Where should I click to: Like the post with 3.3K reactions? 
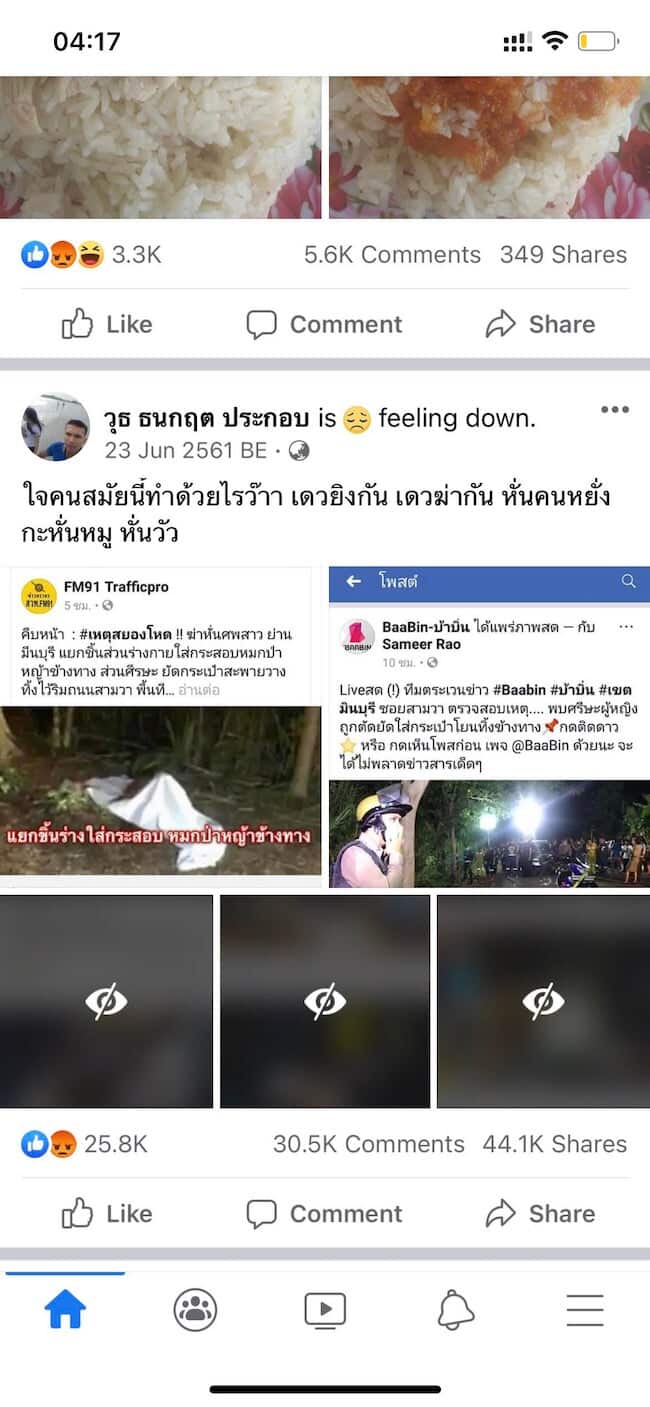107,324
